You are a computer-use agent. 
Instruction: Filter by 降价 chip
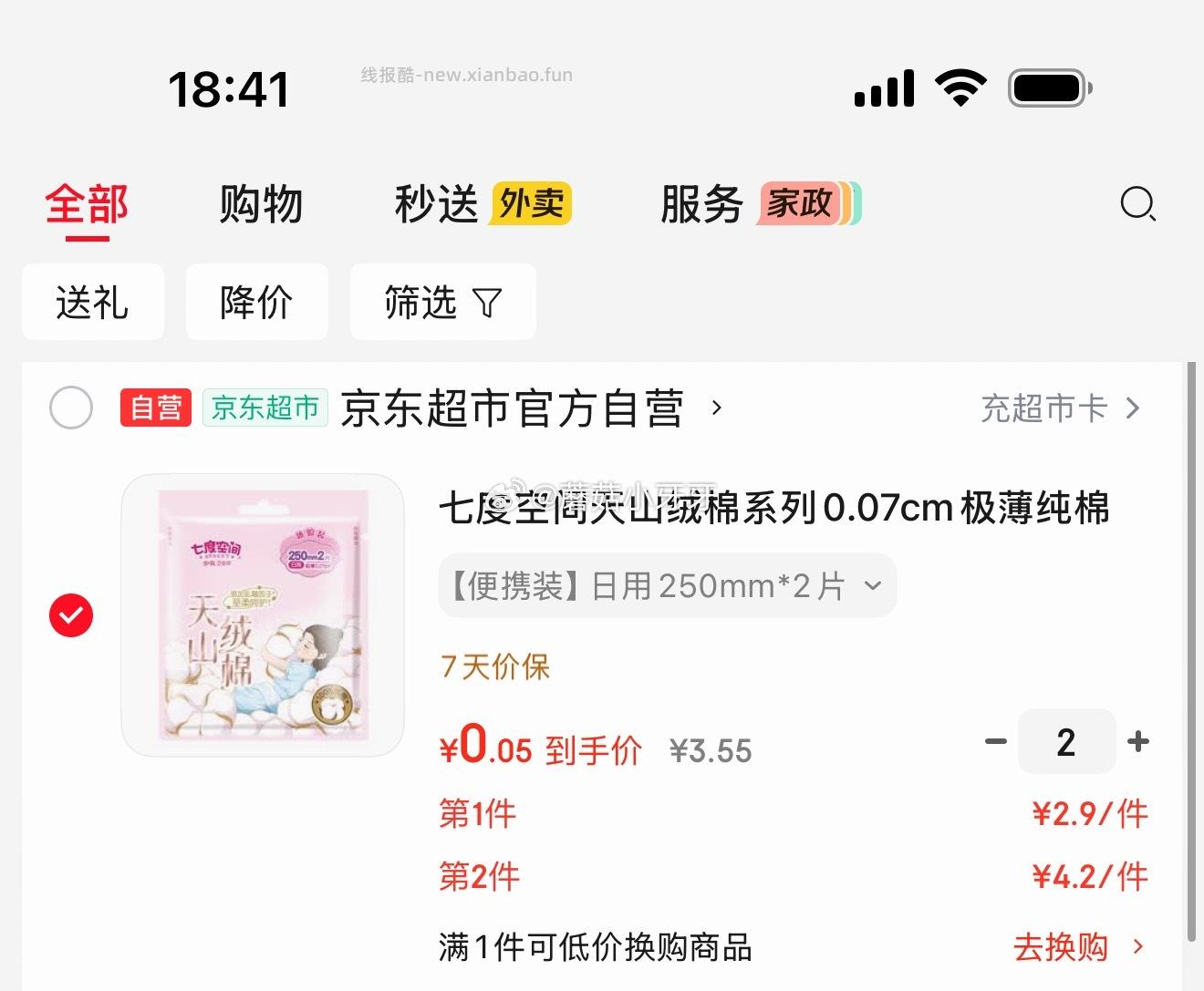click(x=256, y=303)
